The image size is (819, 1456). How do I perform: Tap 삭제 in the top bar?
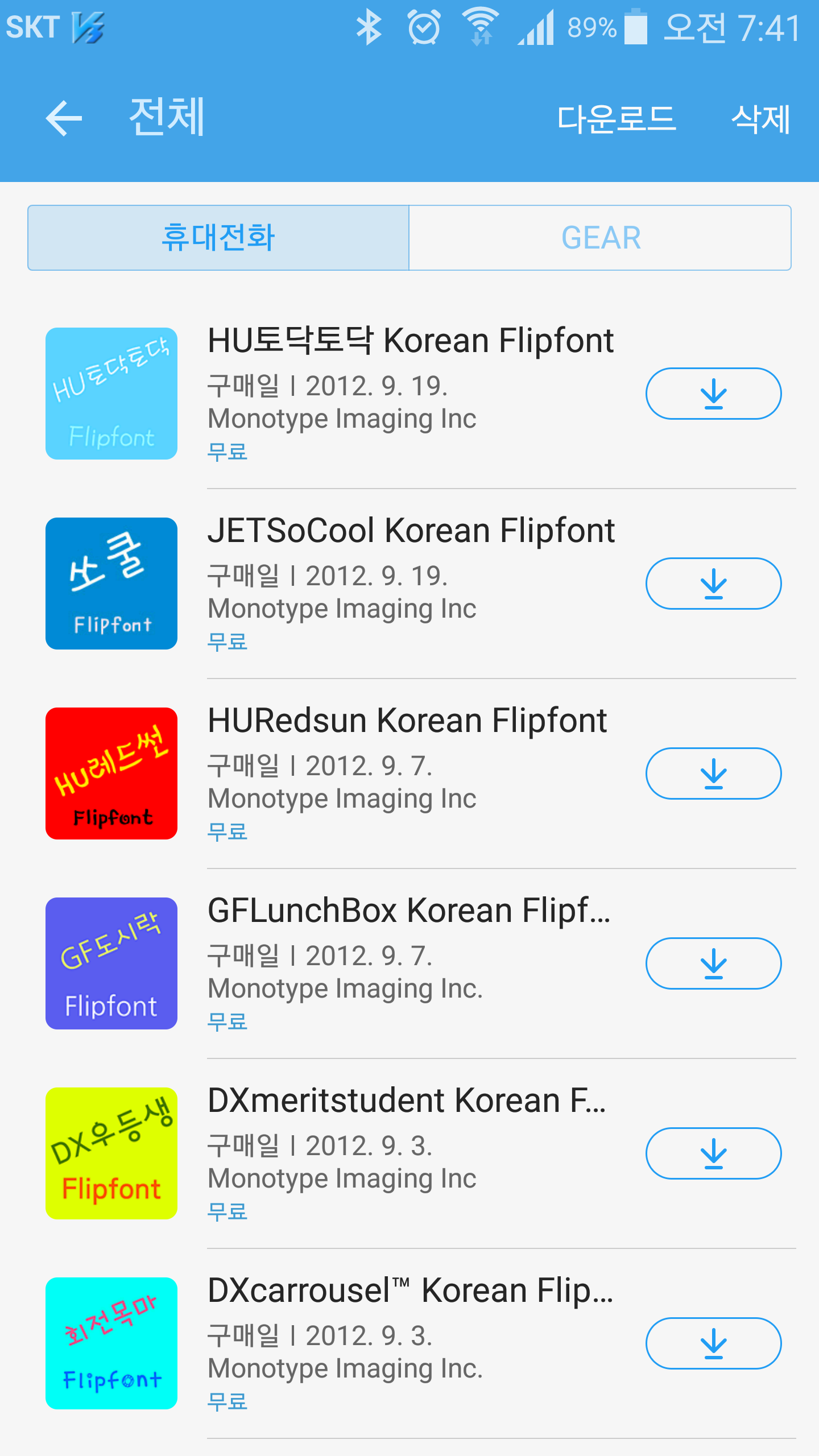(760, 119)
